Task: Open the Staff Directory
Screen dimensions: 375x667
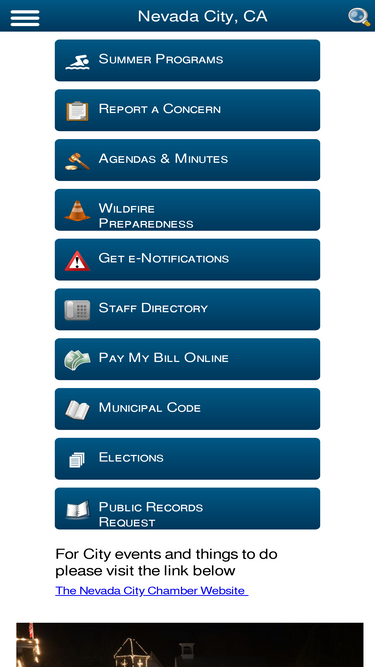Action: pyautogui.click(x=188, y=309)
